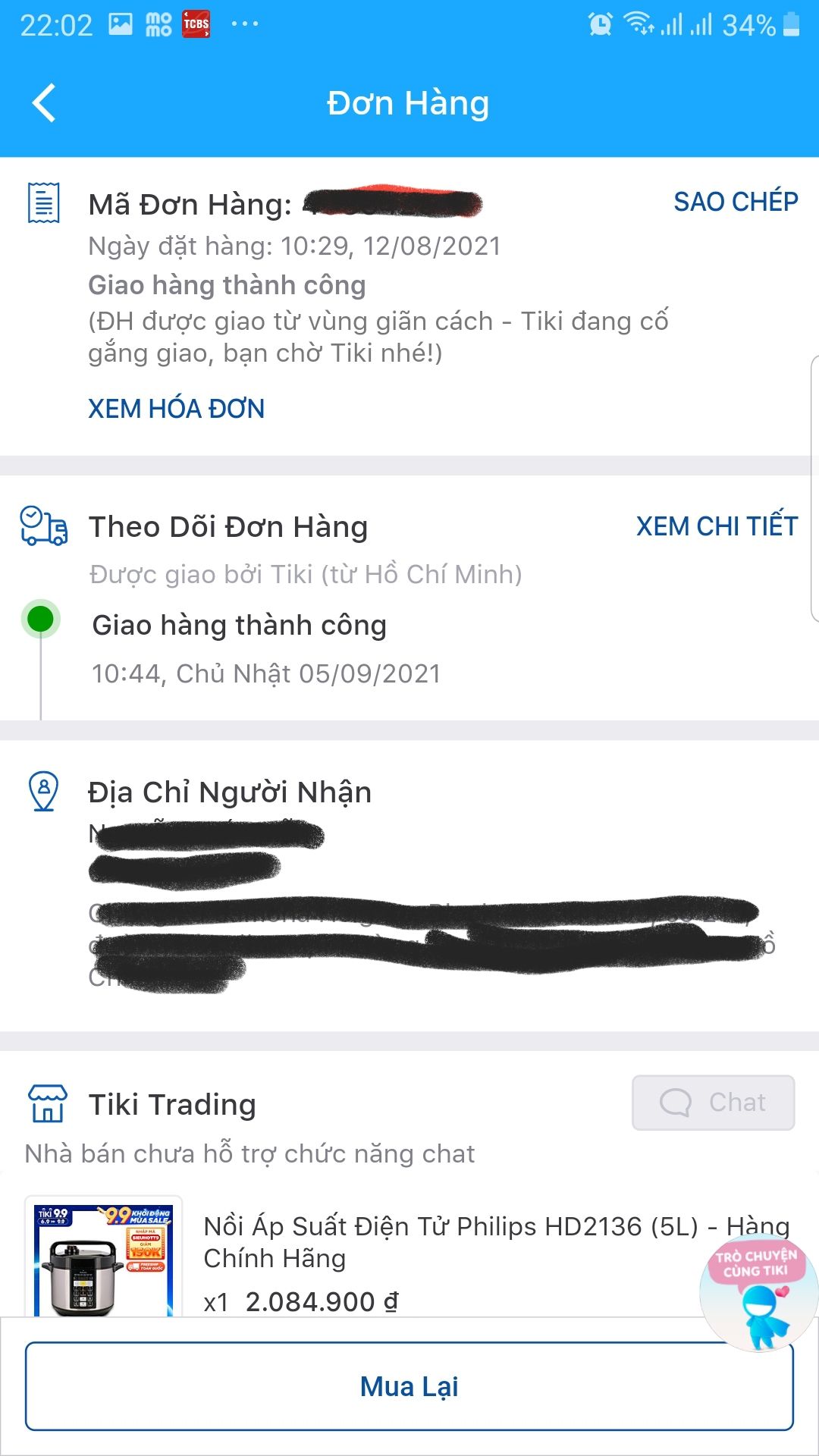The image size is (819, 1456).
Task: Open XEM HÓA ĐƠN to view the invoice
Action: [176, 409]
